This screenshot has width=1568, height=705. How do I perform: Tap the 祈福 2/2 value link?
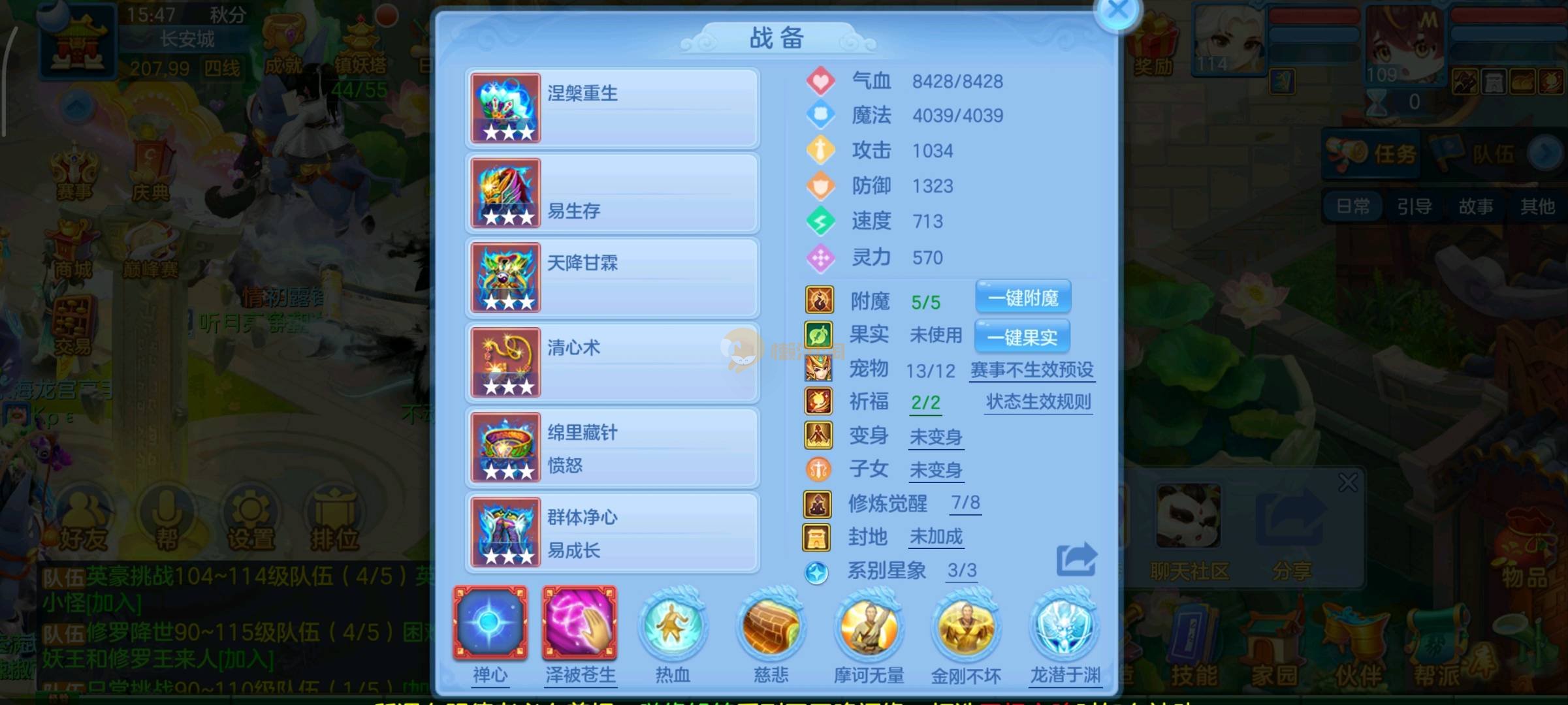click(926, 403)
